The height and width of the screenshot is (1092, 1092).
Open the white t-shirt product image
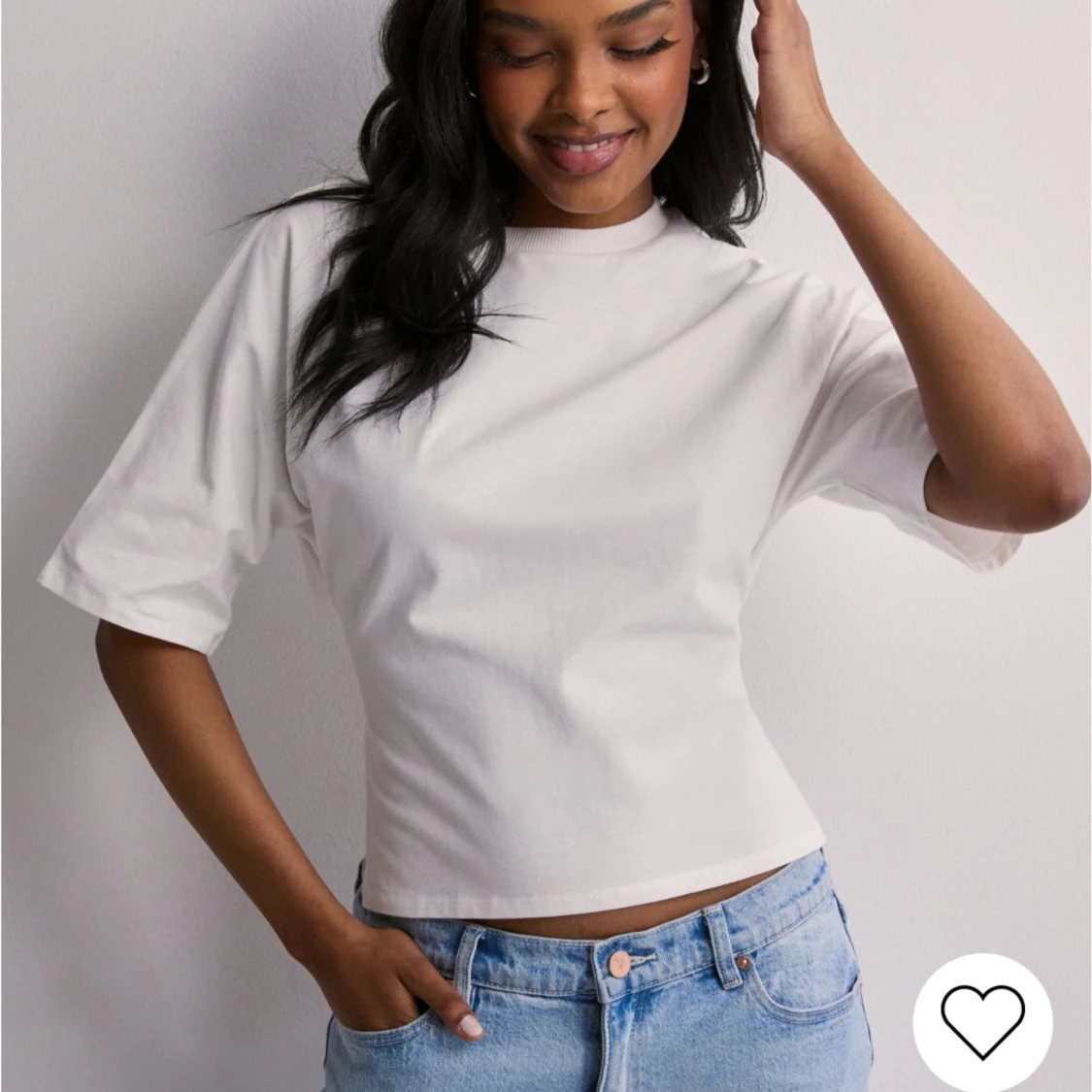click(544, 544)
